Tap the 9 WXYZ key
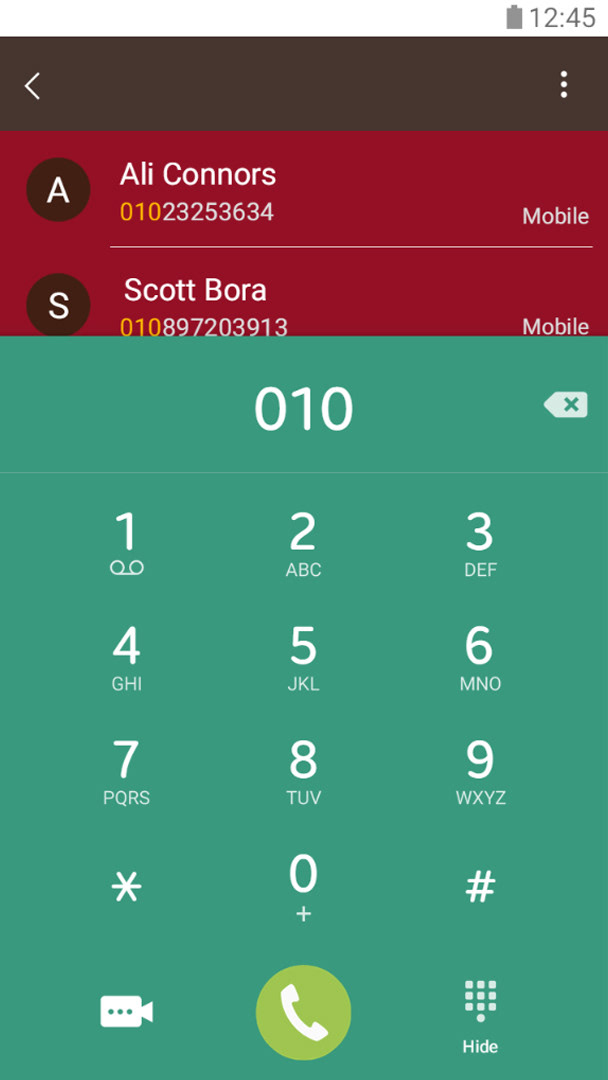The image size is (608, 1080). point(480,771)
